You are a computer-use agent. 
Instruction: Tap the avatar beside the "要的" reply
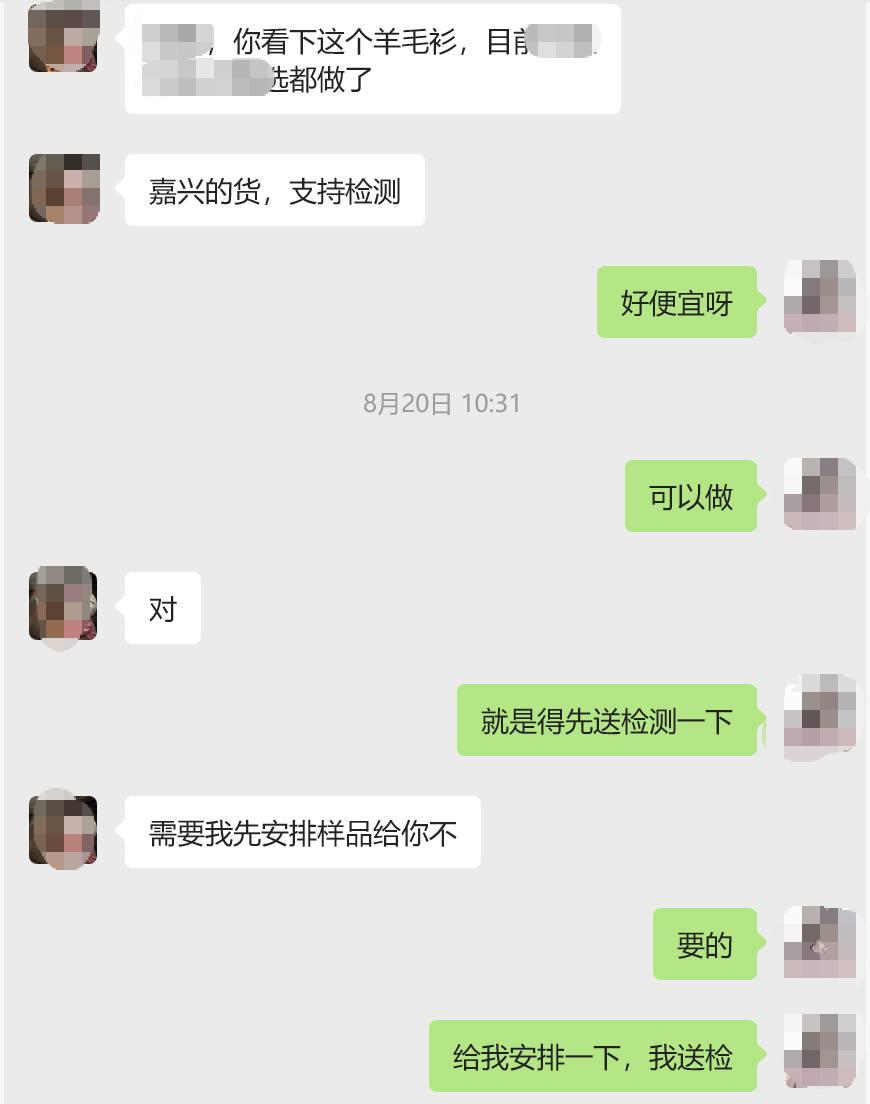pyautogui.click(x=819, y=943)
